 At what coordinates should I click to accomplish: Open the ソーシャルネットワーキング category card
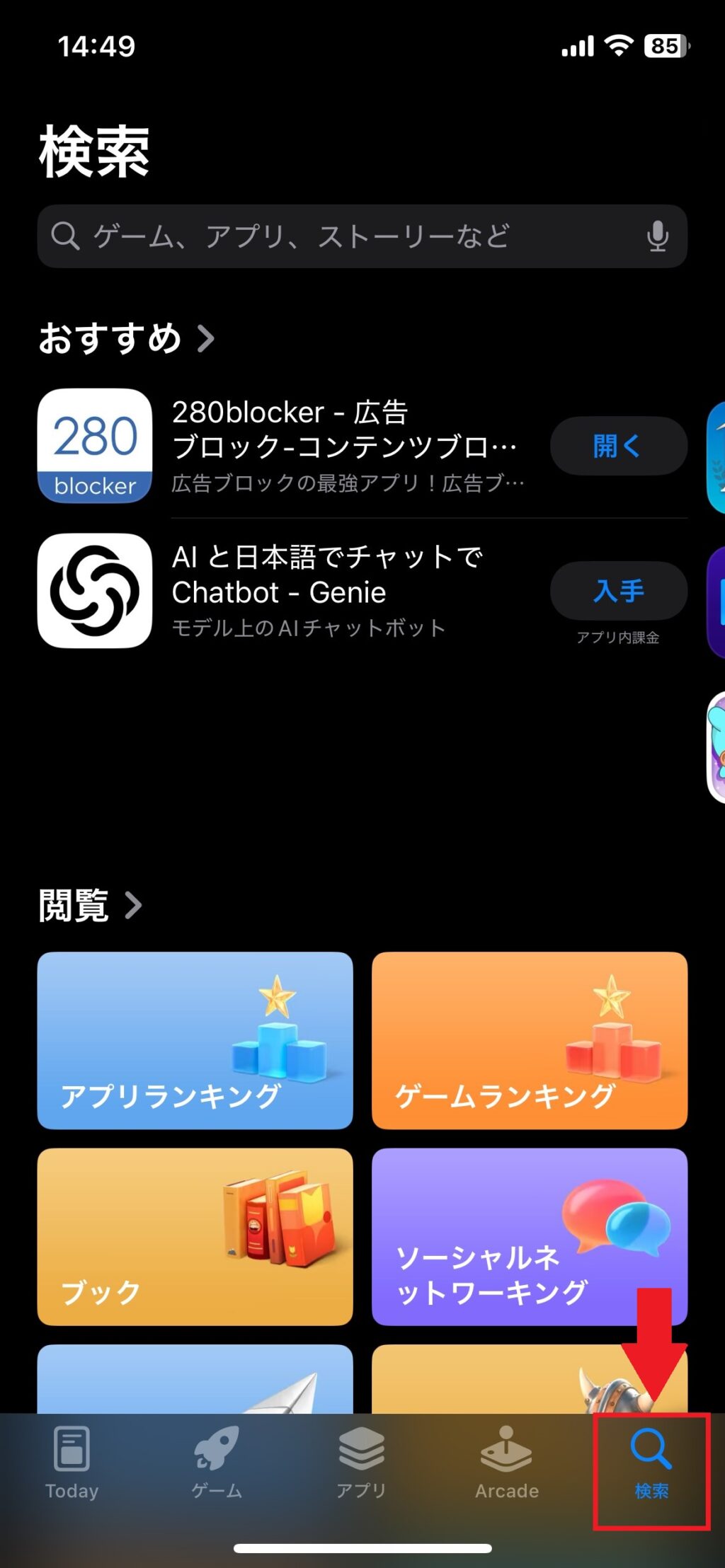[x=529, y=1236]
